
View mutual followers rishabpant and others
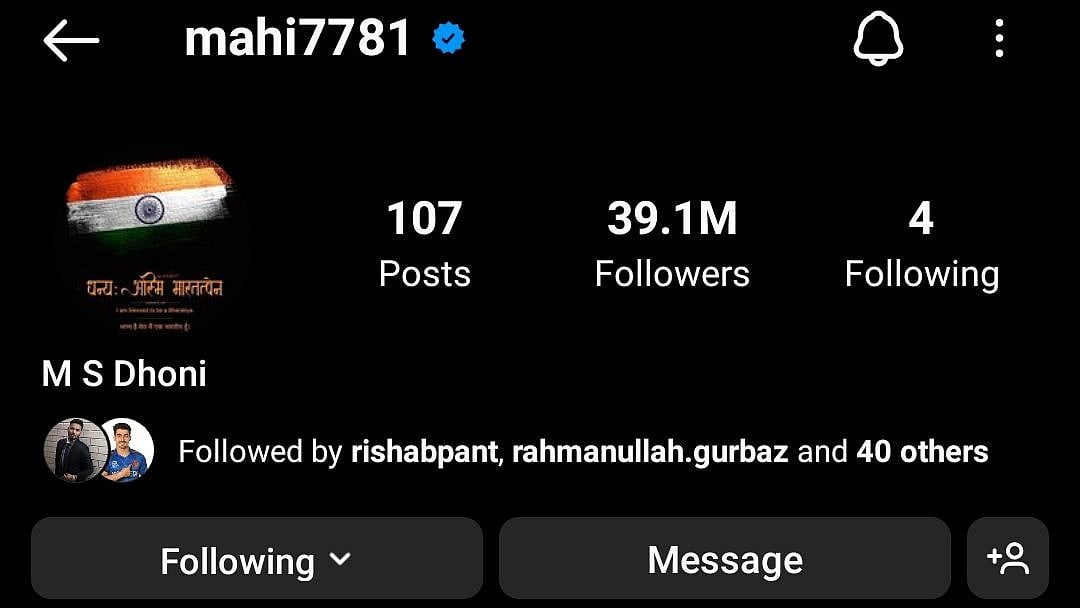coord(582,452)
